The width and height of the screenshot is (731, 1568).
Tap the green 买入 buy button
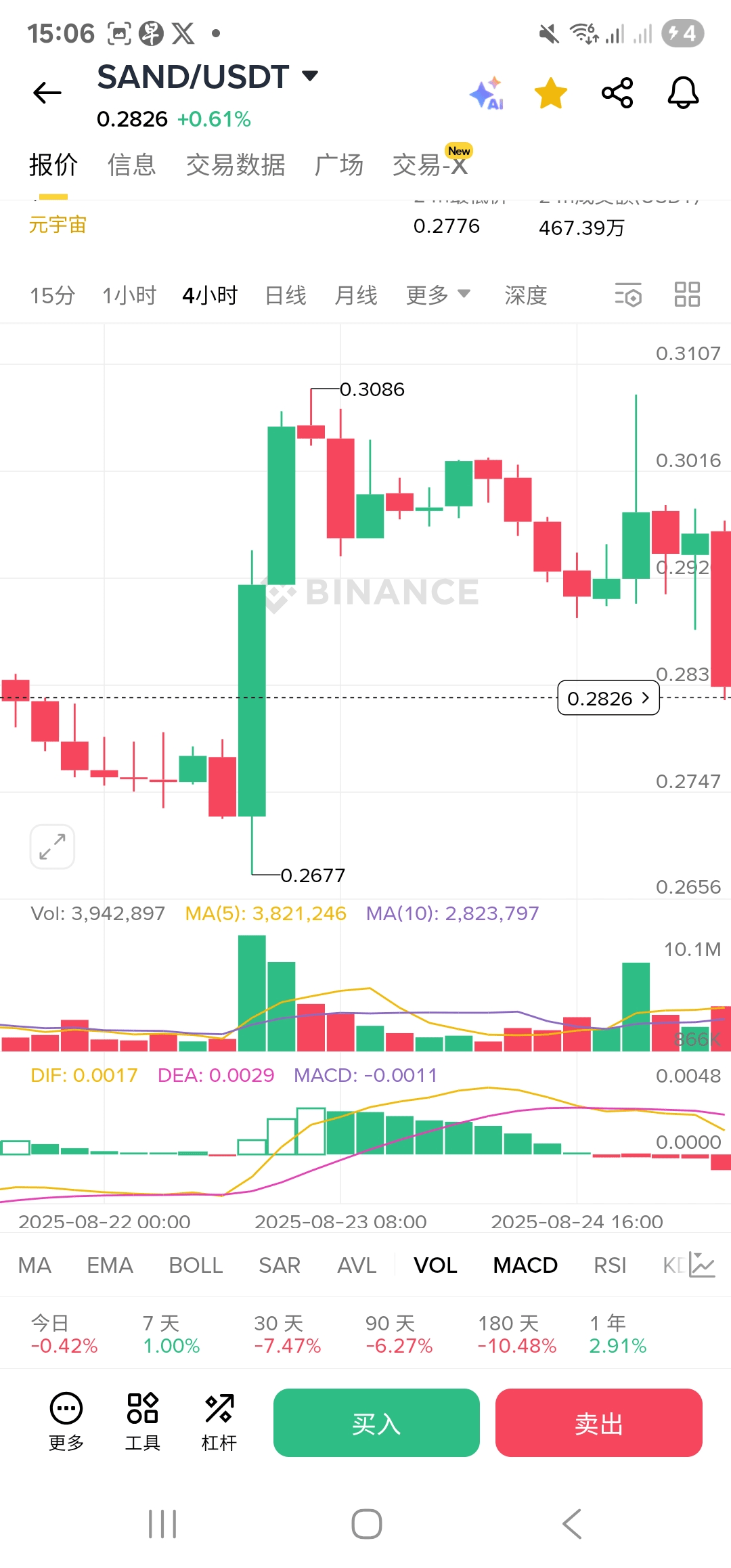pos(376,1422)
